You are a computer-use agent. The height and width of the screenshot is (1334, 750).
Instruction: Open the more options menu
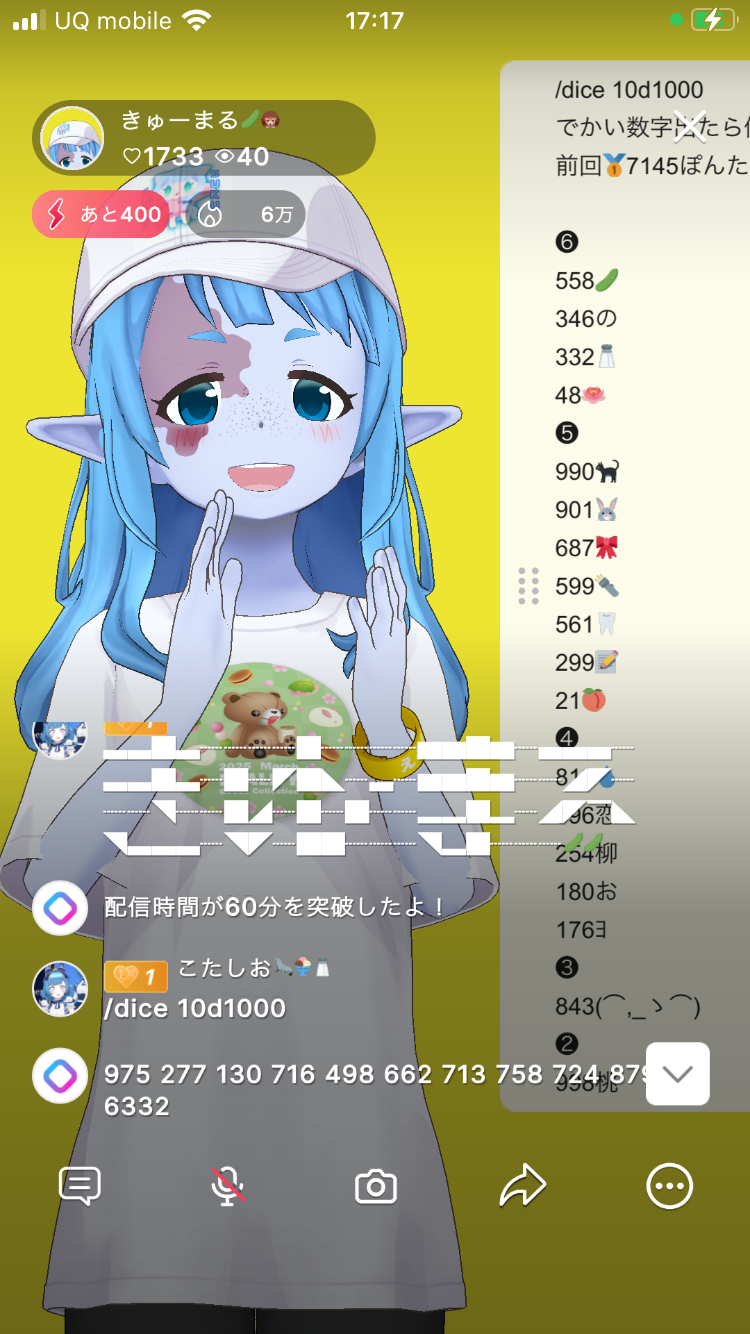669,1186
